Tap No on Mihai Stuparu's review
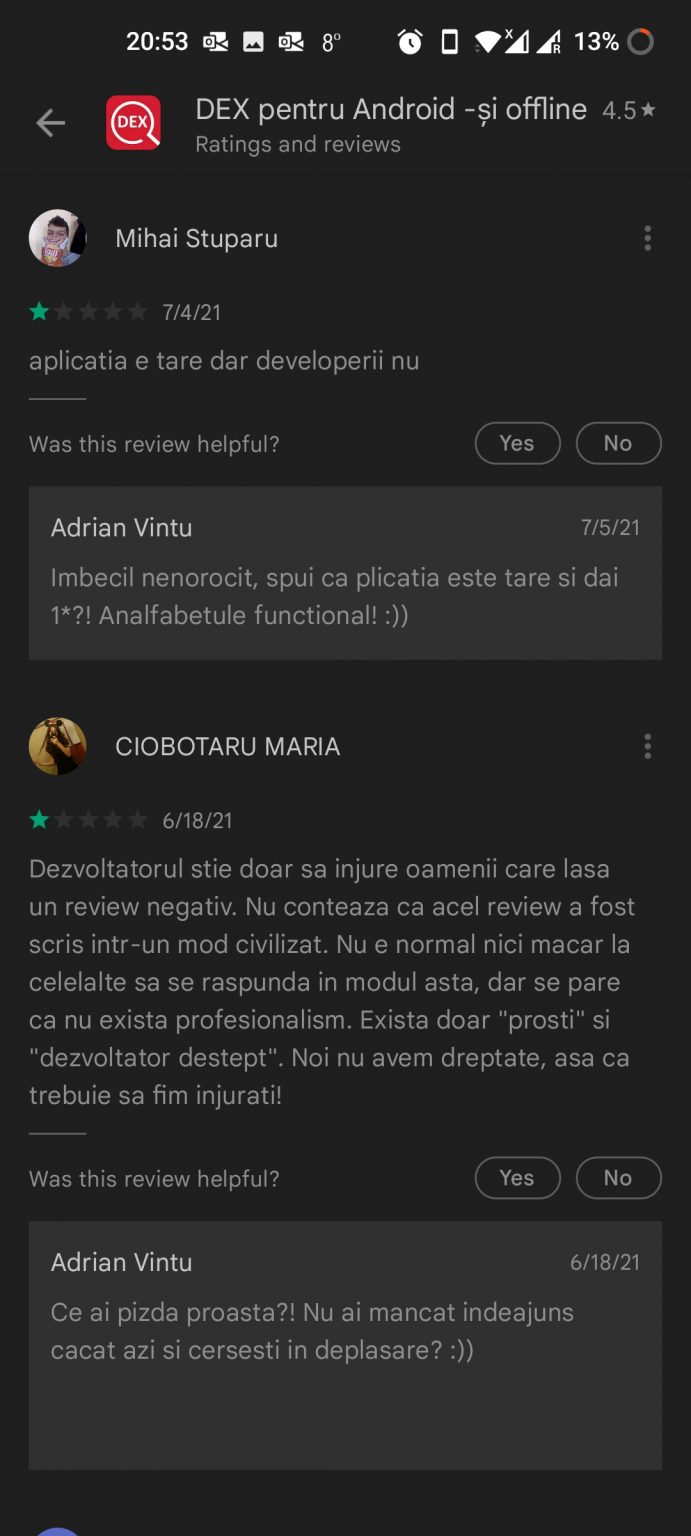 [x=618, y=443]
